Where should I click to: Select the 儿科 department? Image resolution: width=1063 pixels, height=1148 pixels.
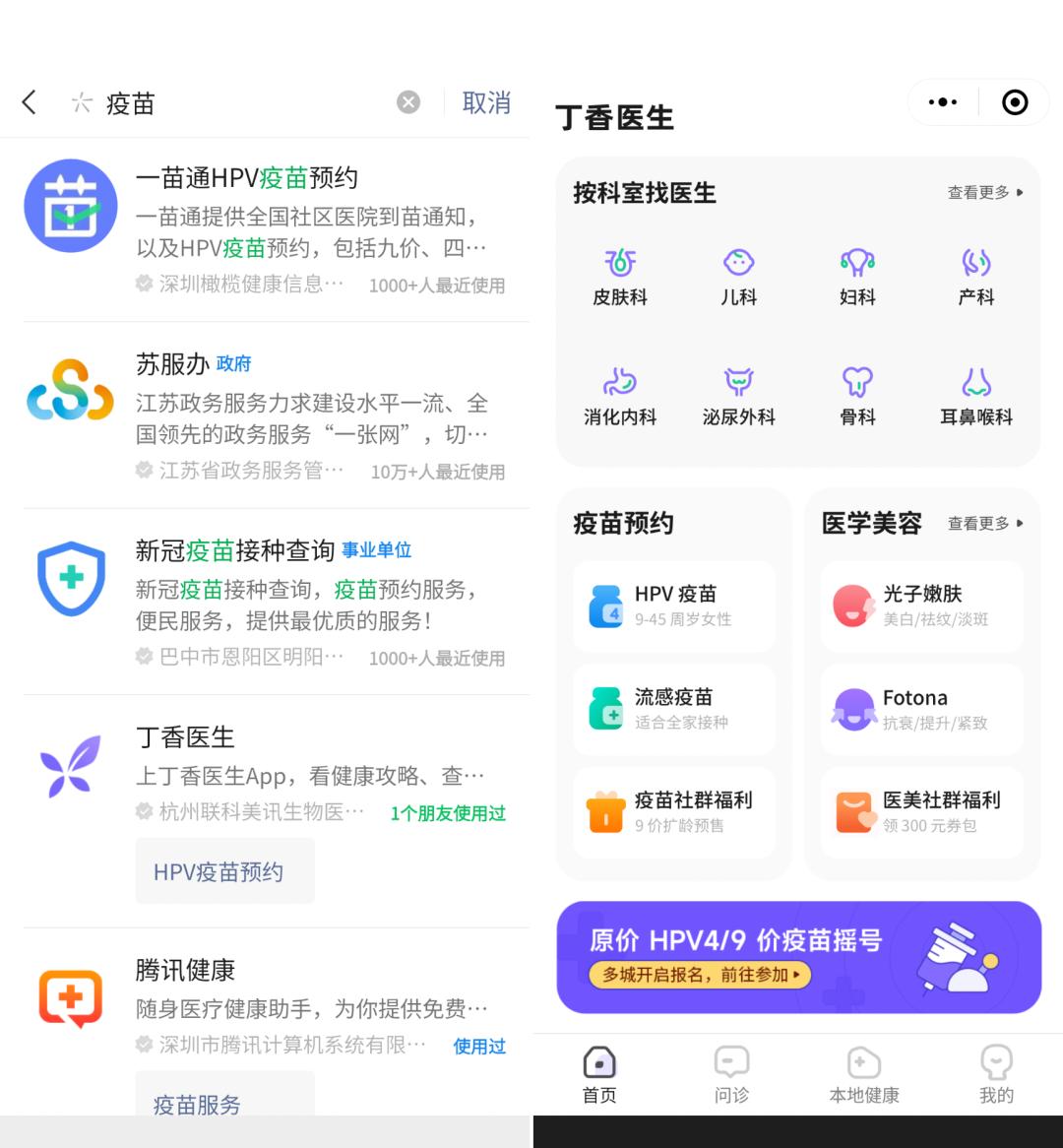pyautogui.click(x=738, y=277)
